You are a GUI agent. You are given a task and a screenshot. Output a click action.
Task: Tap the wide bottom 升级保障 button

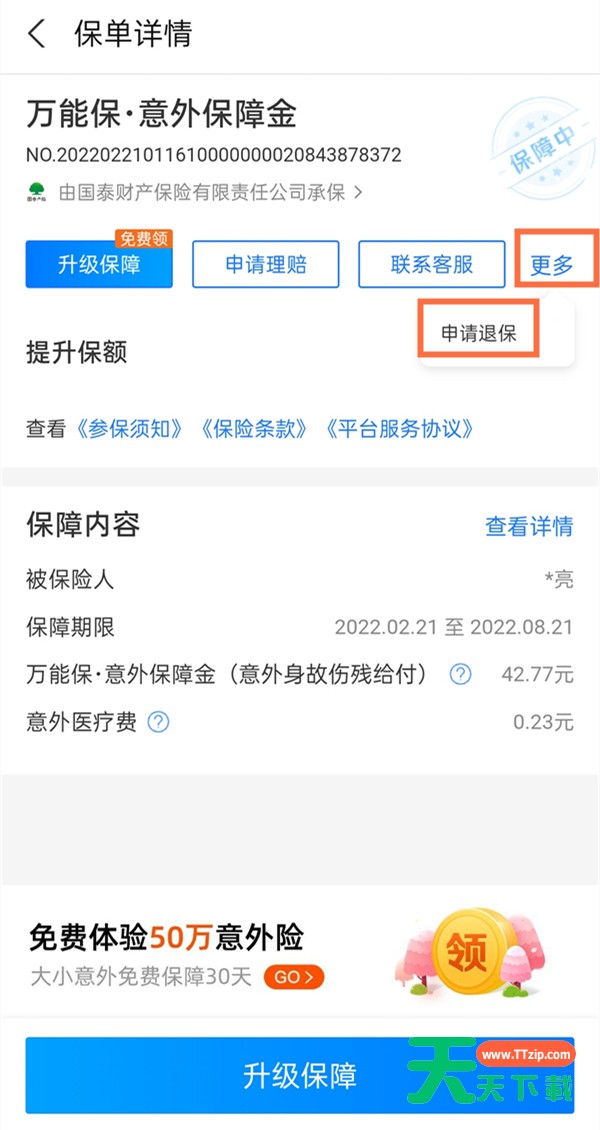[299, 1076]
